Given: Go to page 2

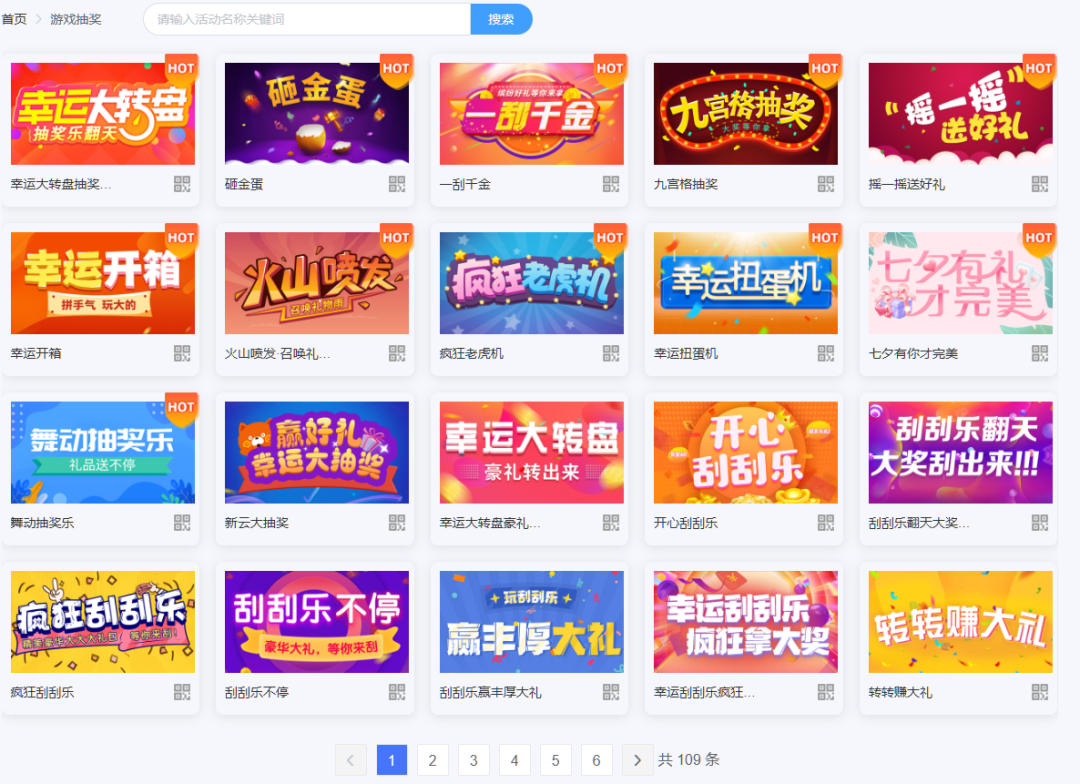Looking at the screenshot, I should [x=432, y=760].
